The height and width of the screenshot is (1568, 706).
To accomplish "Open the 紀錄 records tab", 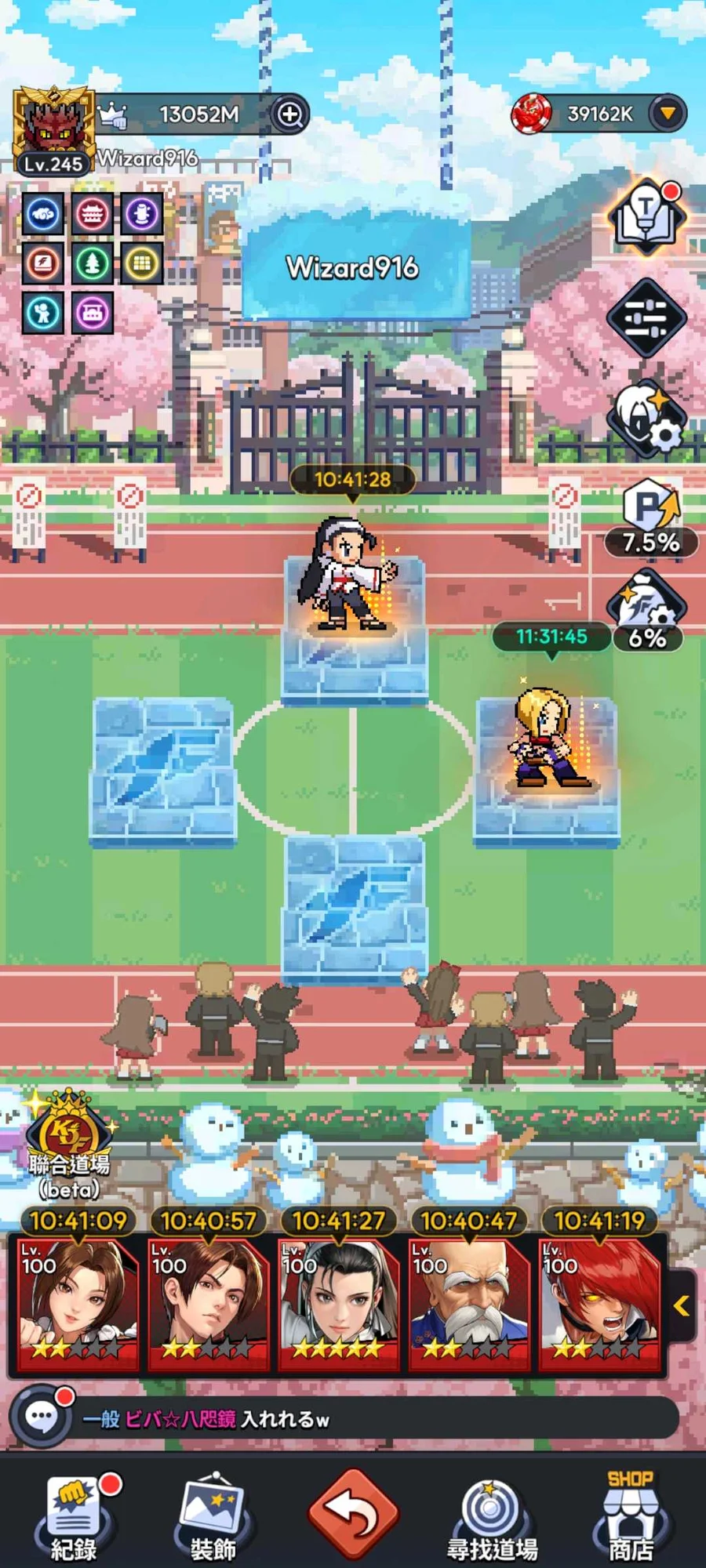I will point(74,1518).
